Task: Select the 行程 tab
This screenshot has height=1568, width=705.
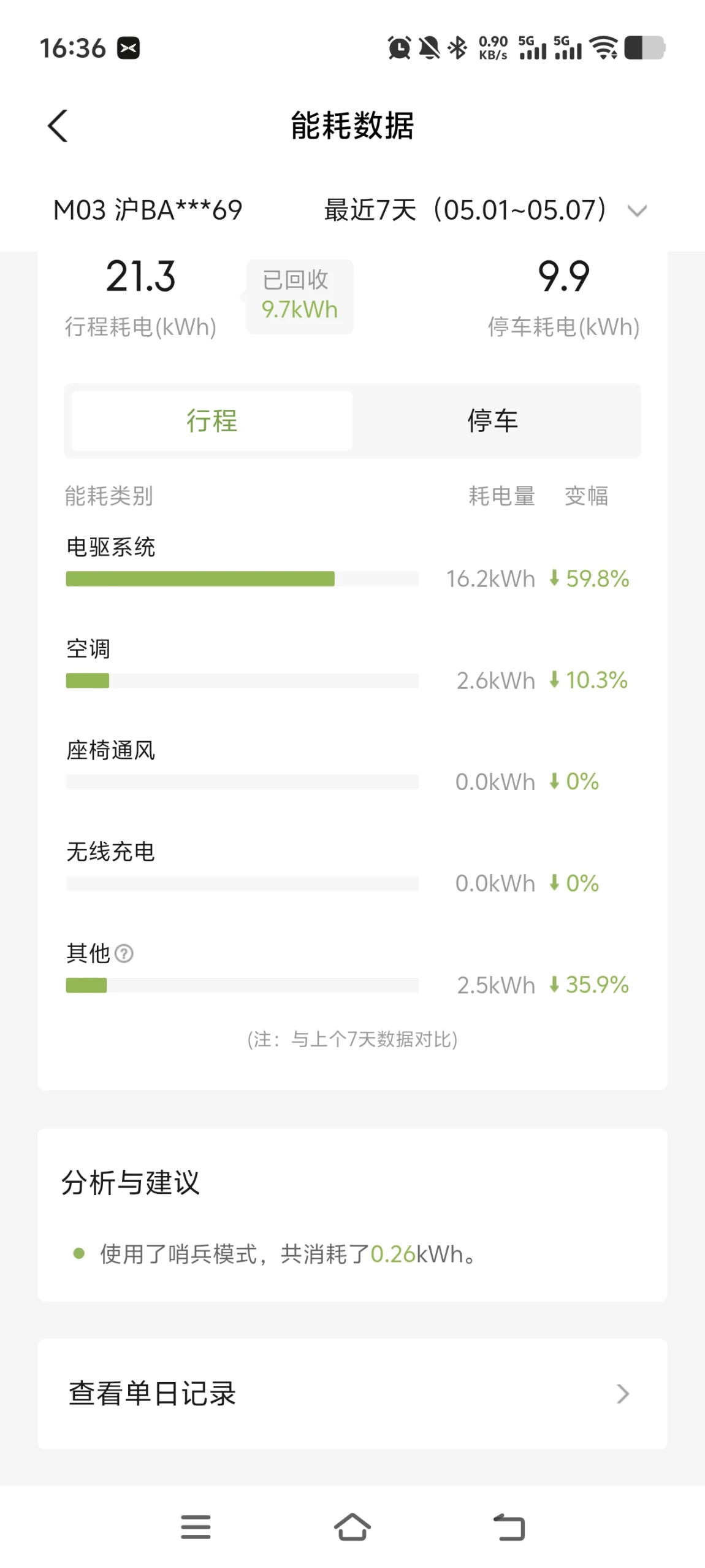Action: tap(212, 421)
